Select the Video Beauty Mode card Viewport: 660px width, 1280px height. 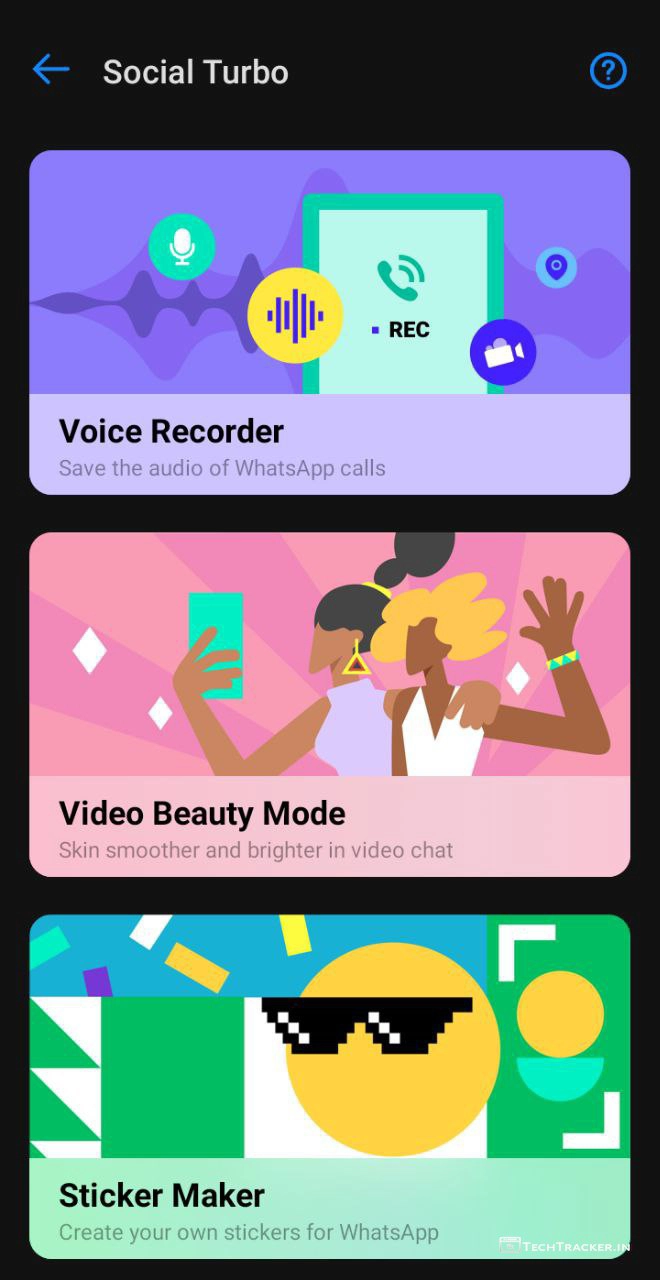(330, 704)
